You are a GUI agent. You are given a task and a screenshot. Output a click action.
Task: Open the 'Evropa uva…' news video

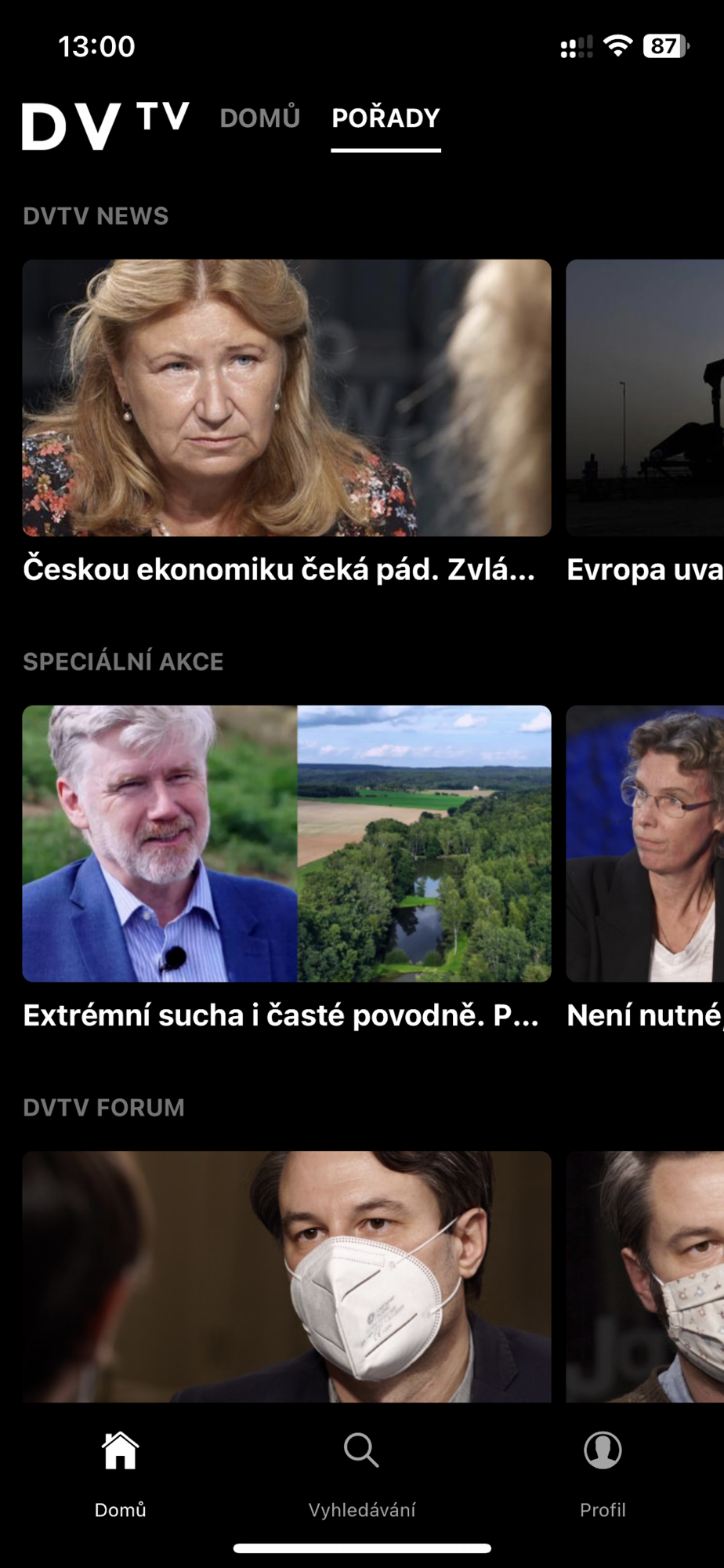(x=644, y=398)
